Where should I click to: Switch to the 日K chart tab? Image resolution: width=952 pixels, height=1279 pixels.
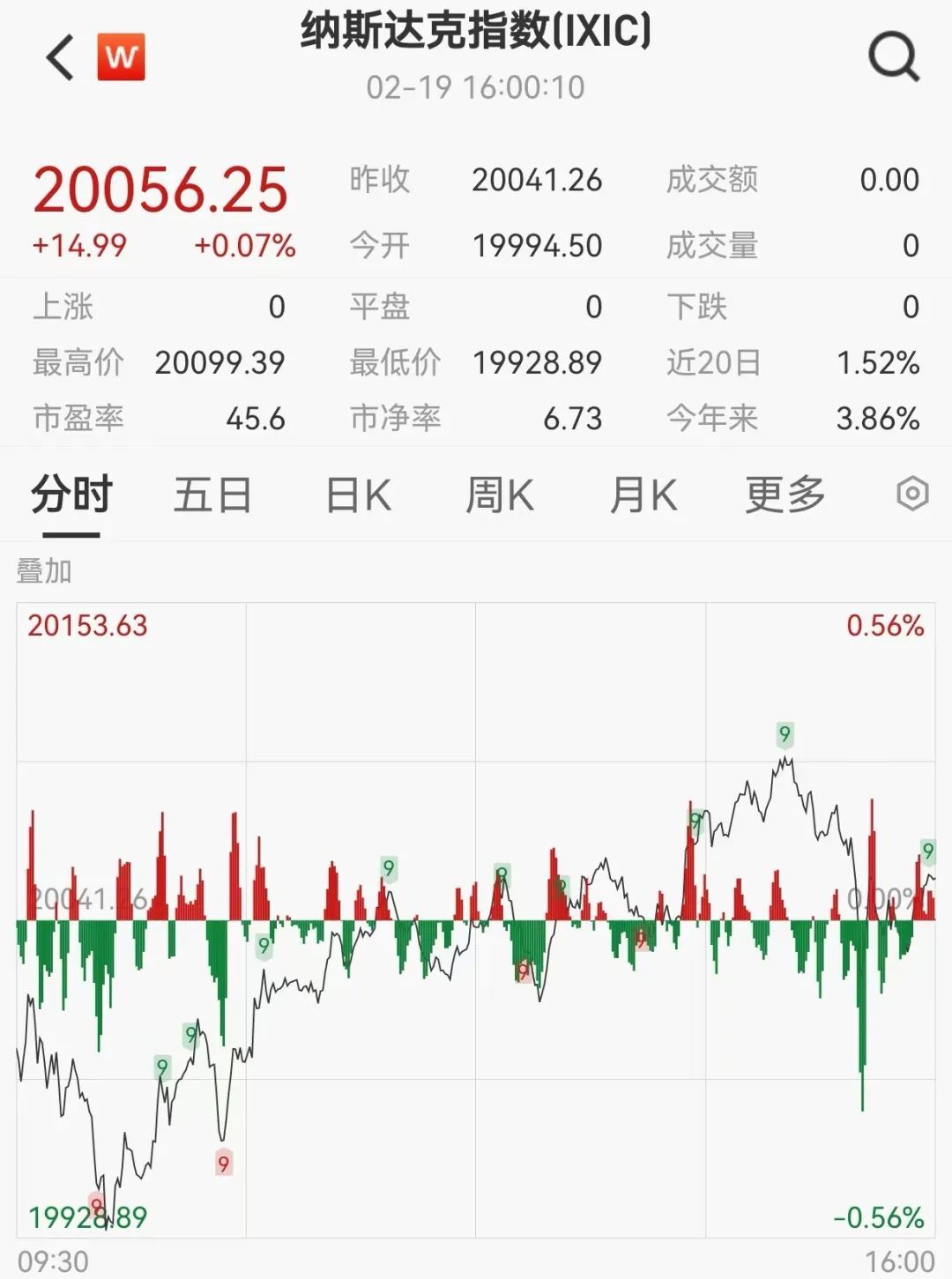pyautogui.click(x=359, y=494)
